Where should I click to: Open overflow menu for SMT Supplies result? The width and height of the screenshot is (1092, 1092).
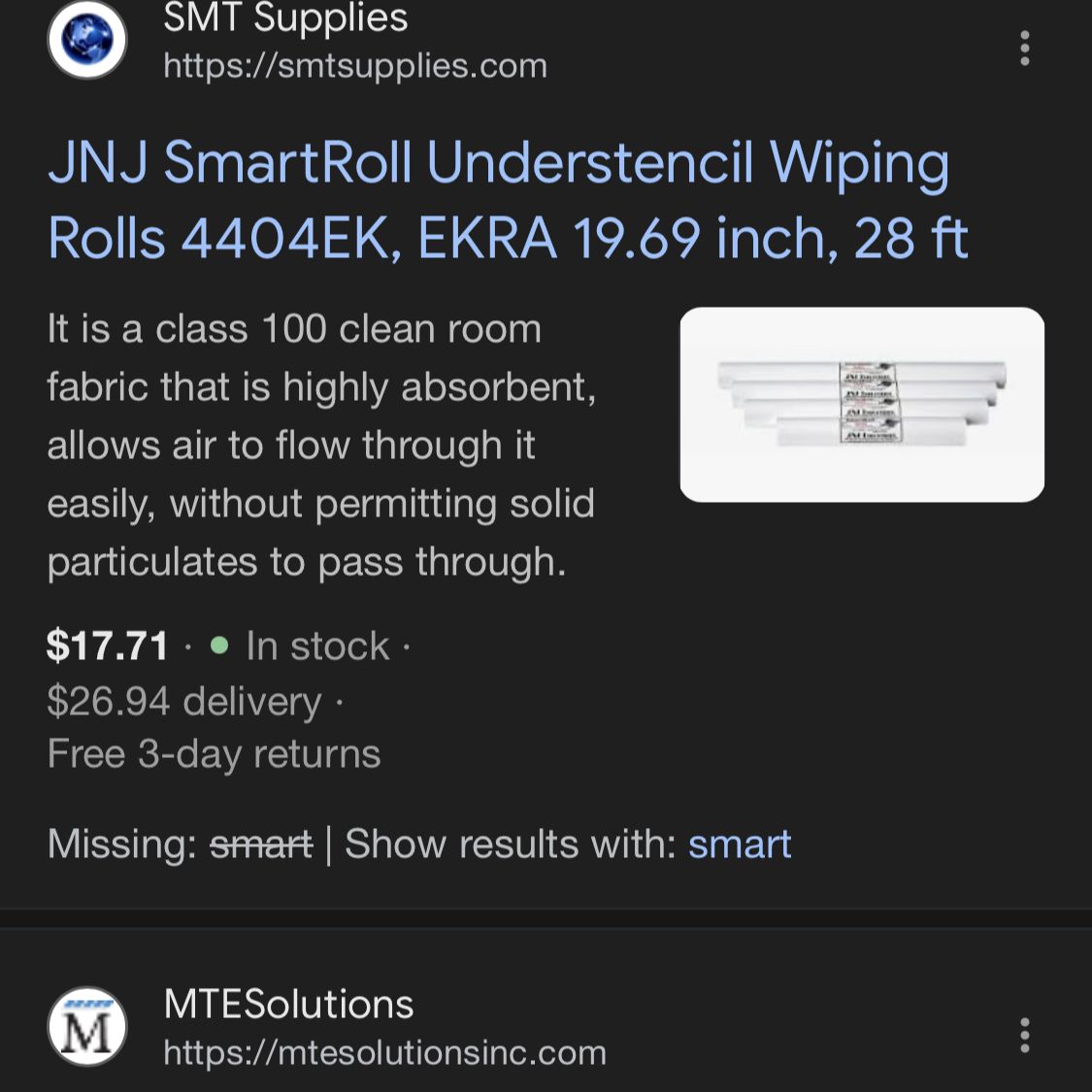pos(1024,48)
